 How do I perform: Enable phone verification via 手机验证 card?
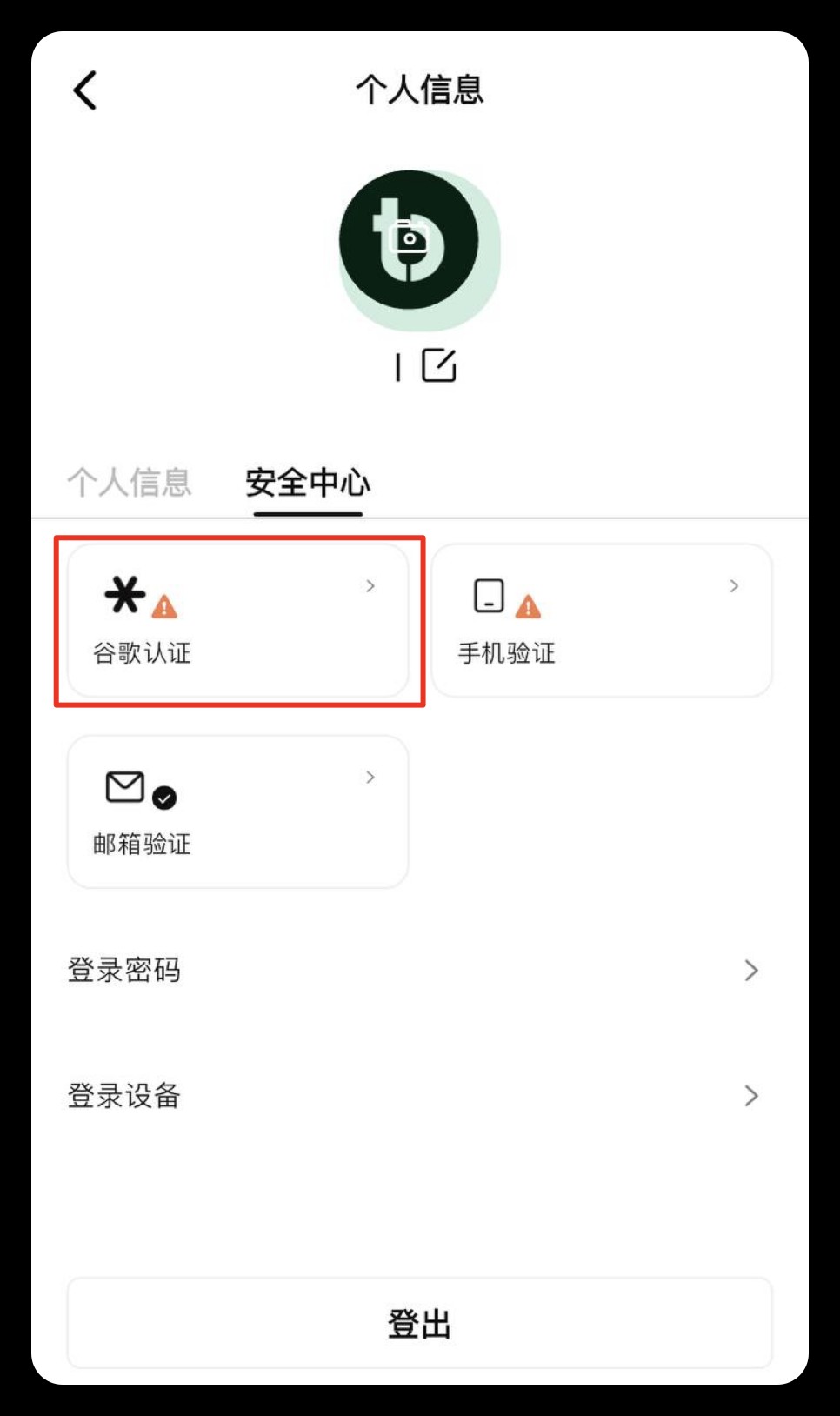[603, 619]
